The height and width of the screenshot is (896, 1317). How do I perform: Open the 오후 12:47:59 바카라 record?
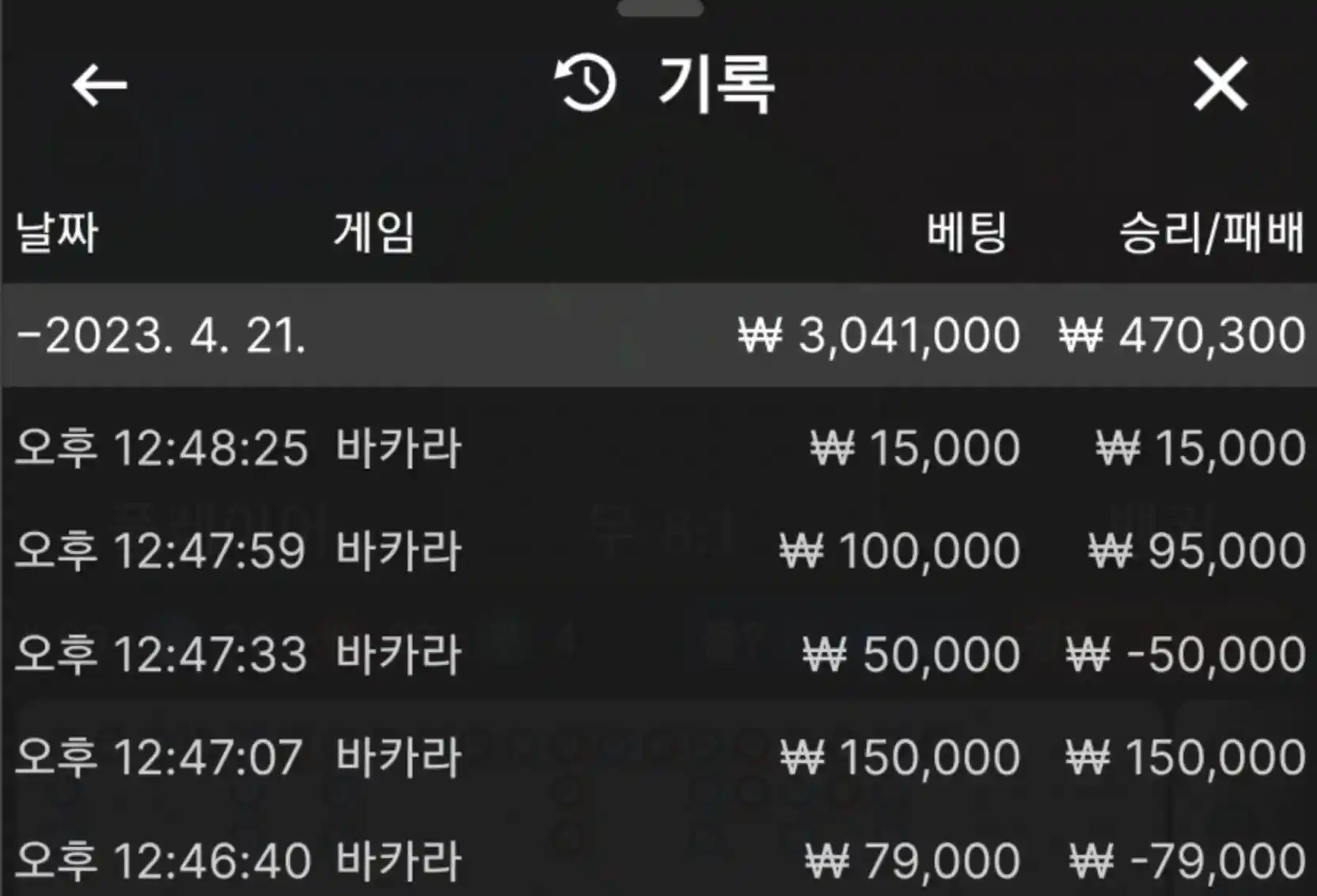pos(237,551)
